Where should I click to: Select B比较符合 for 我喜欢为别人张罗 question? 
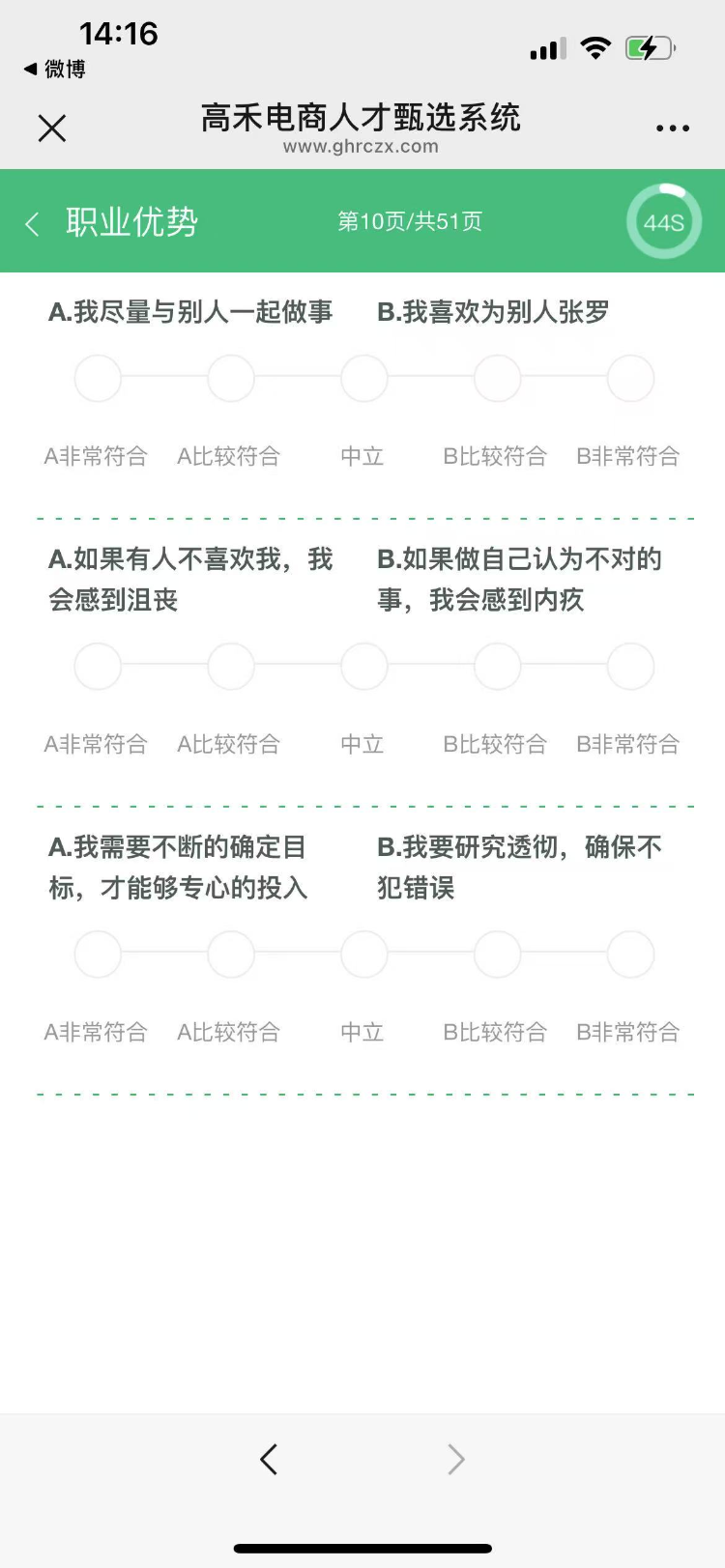point(498,378)
